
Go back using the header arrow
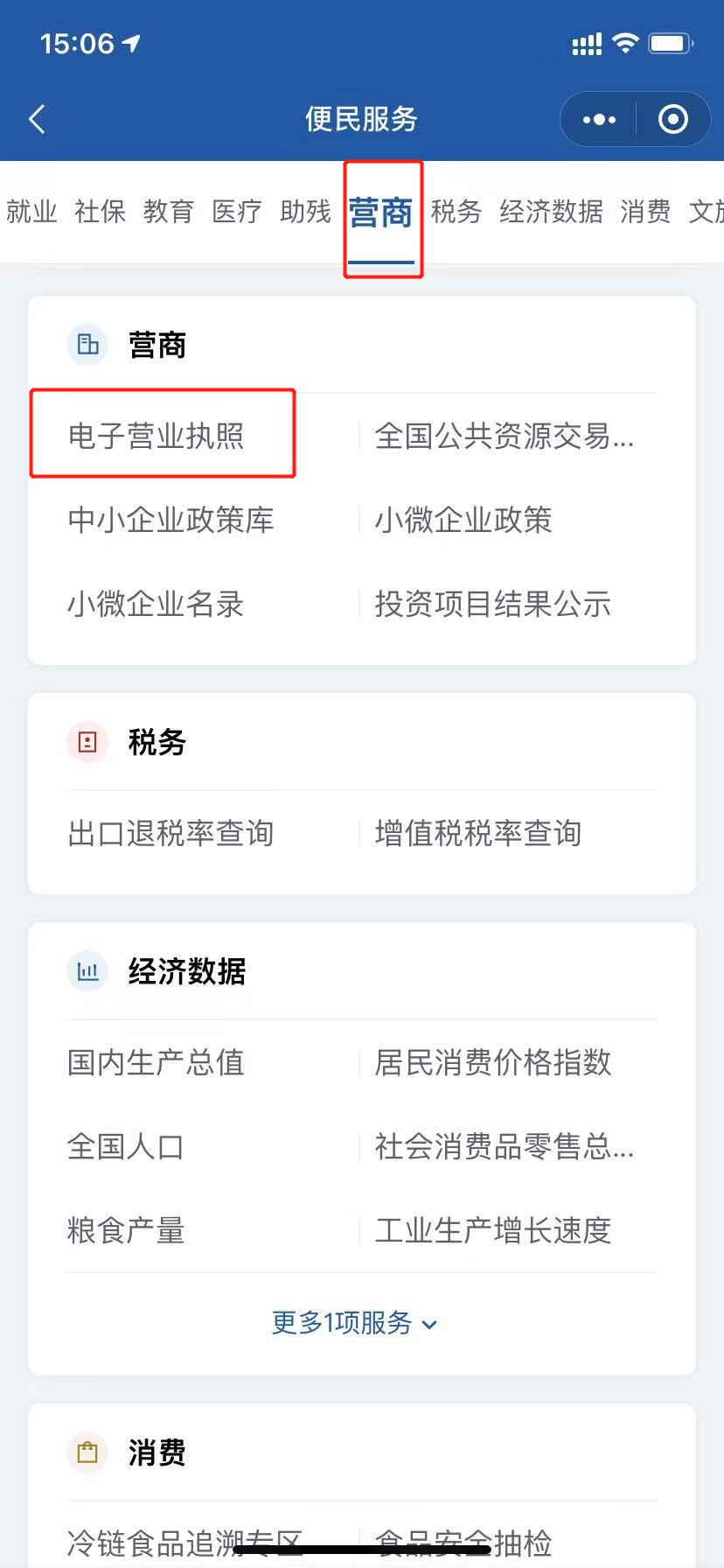coord(37,119)
